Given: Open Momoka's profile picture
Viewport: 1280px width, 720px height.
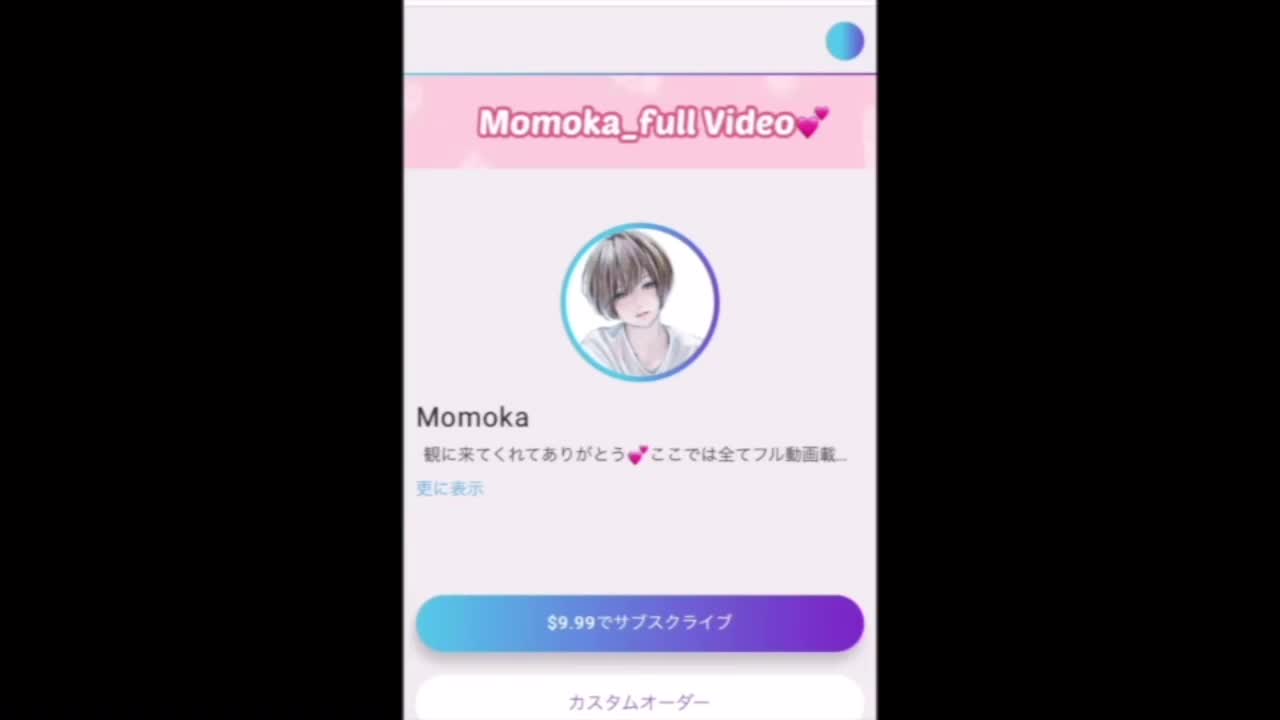Looking at the screenshot, I should tap(640, 302).
